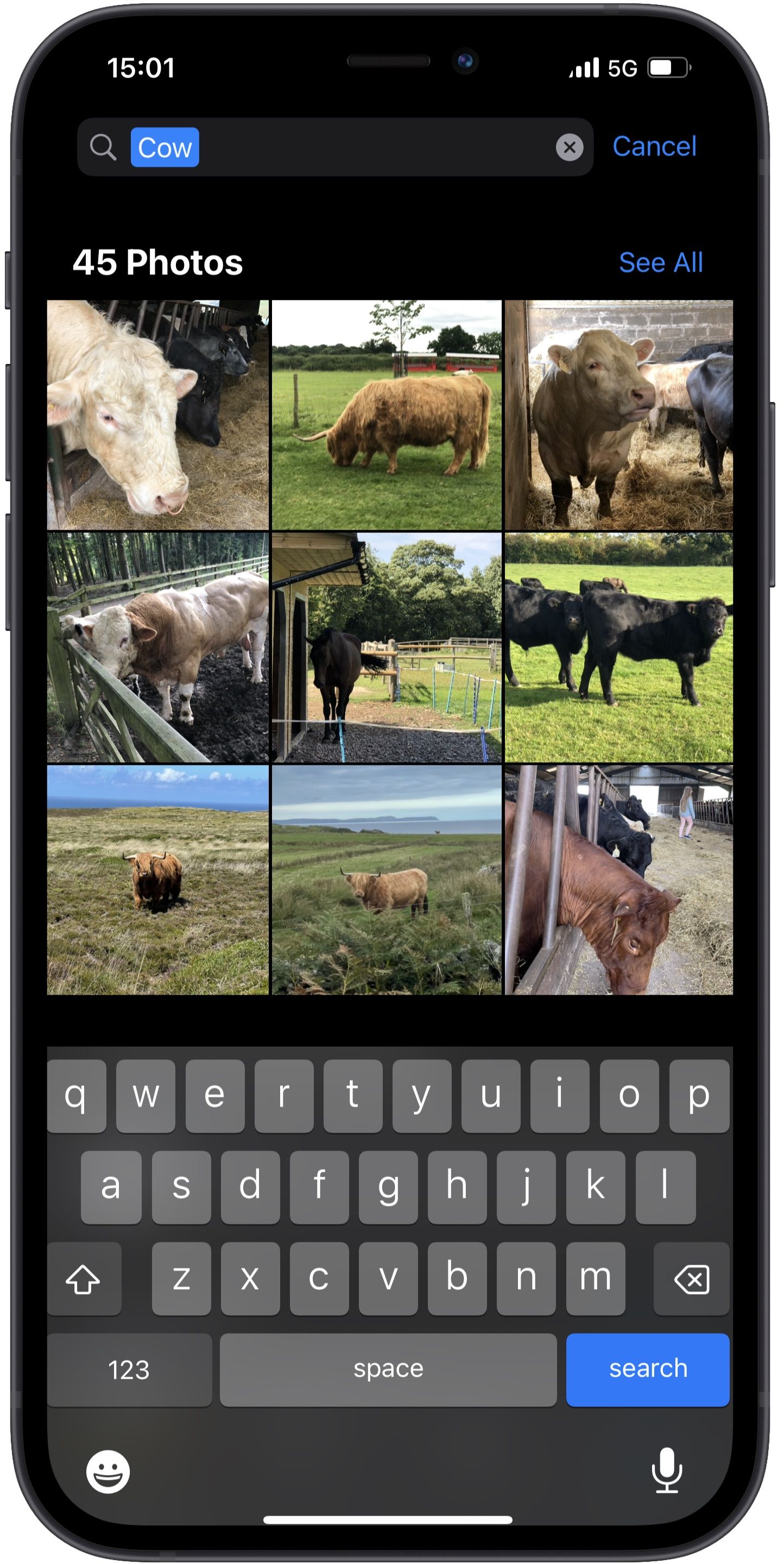Image resolution: width=784 pixels, height=1564 pixels.
Task: Hit the blue search key
Action: point(648,1369)
